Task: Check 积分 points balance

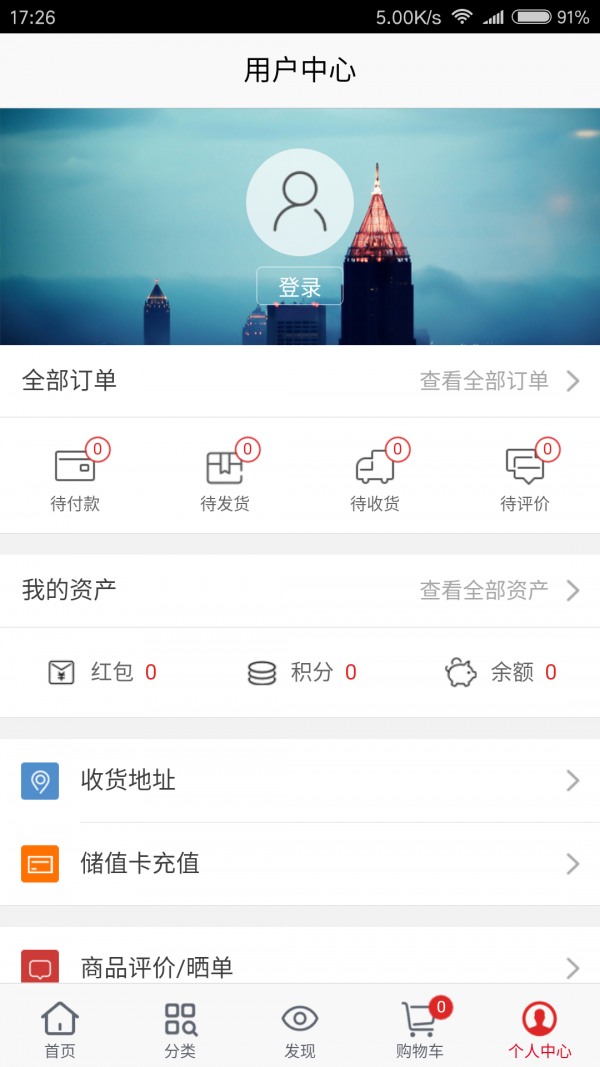Action: 301,672
